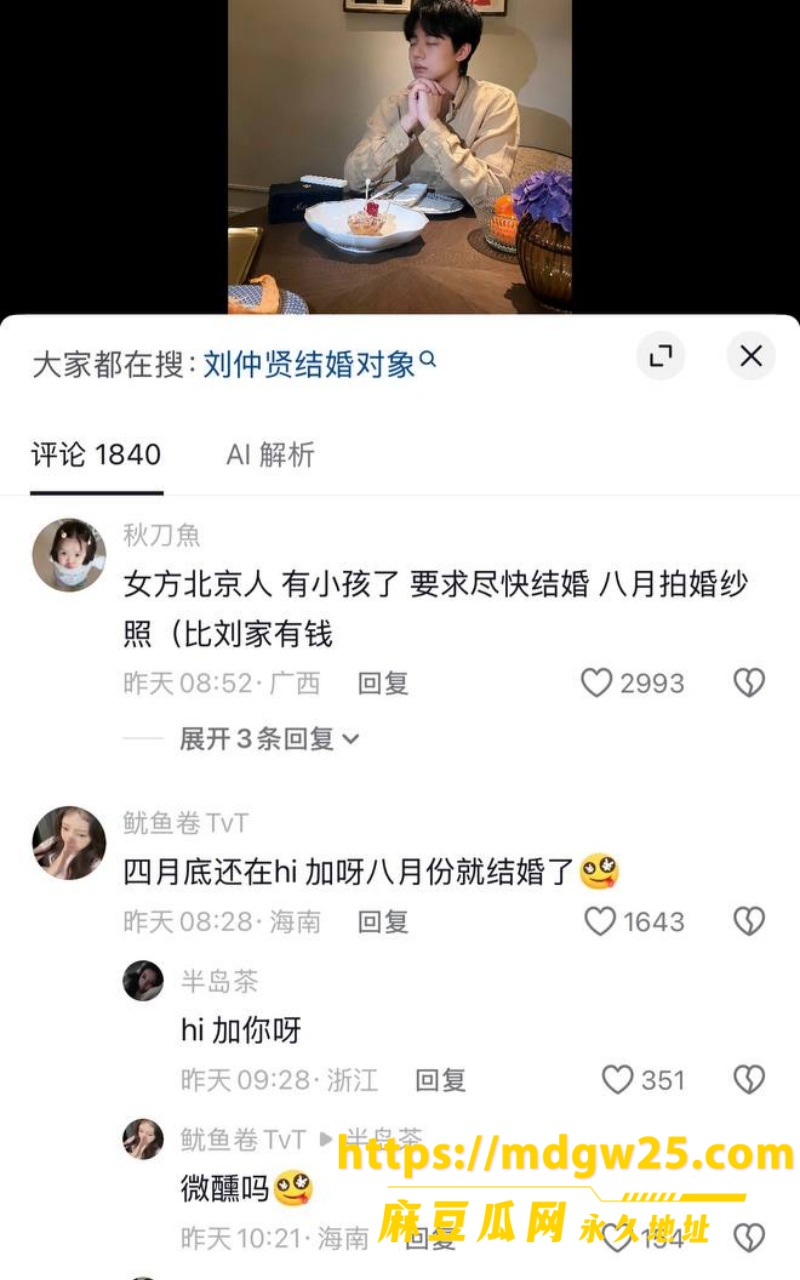Screen dimensions: 800x1280
Task: Dislike 秋刀魚's comment
Action: click(749, 683)
